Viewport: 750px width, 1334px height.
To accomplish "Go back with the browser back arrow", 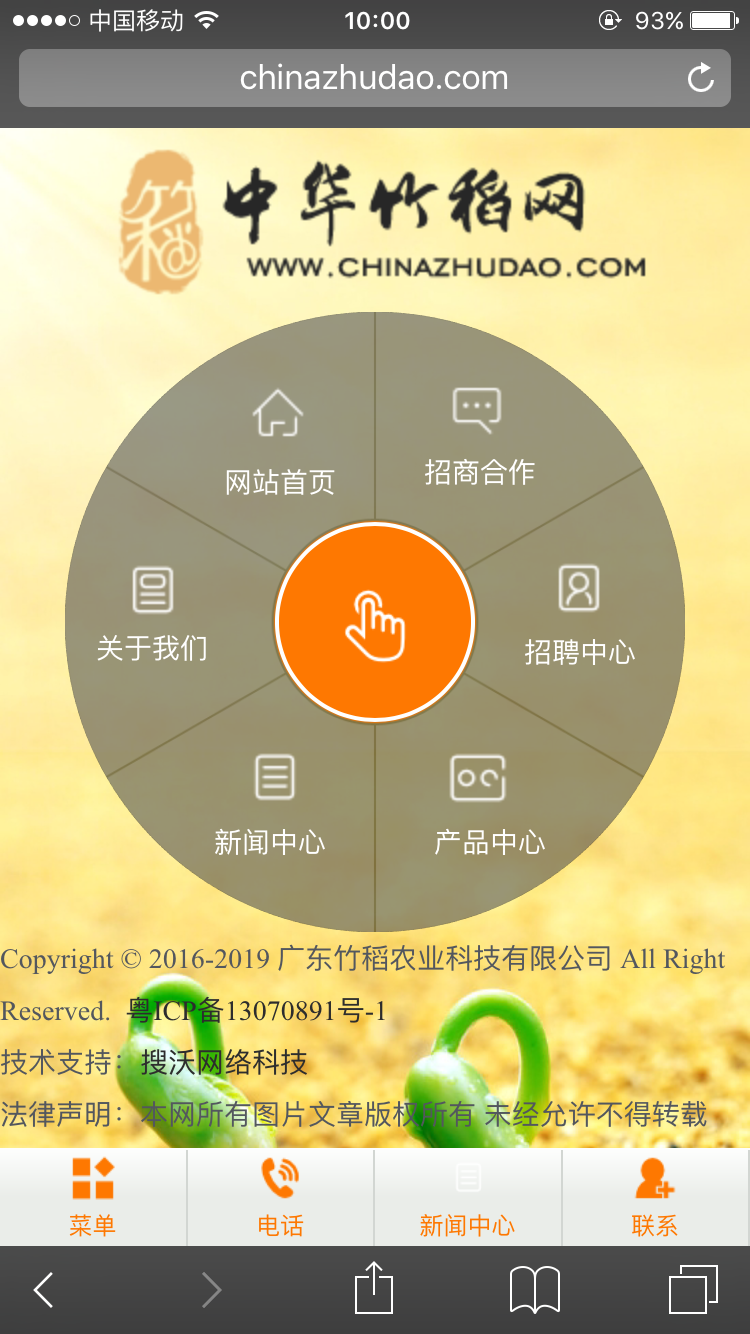I will (44, 1290).
